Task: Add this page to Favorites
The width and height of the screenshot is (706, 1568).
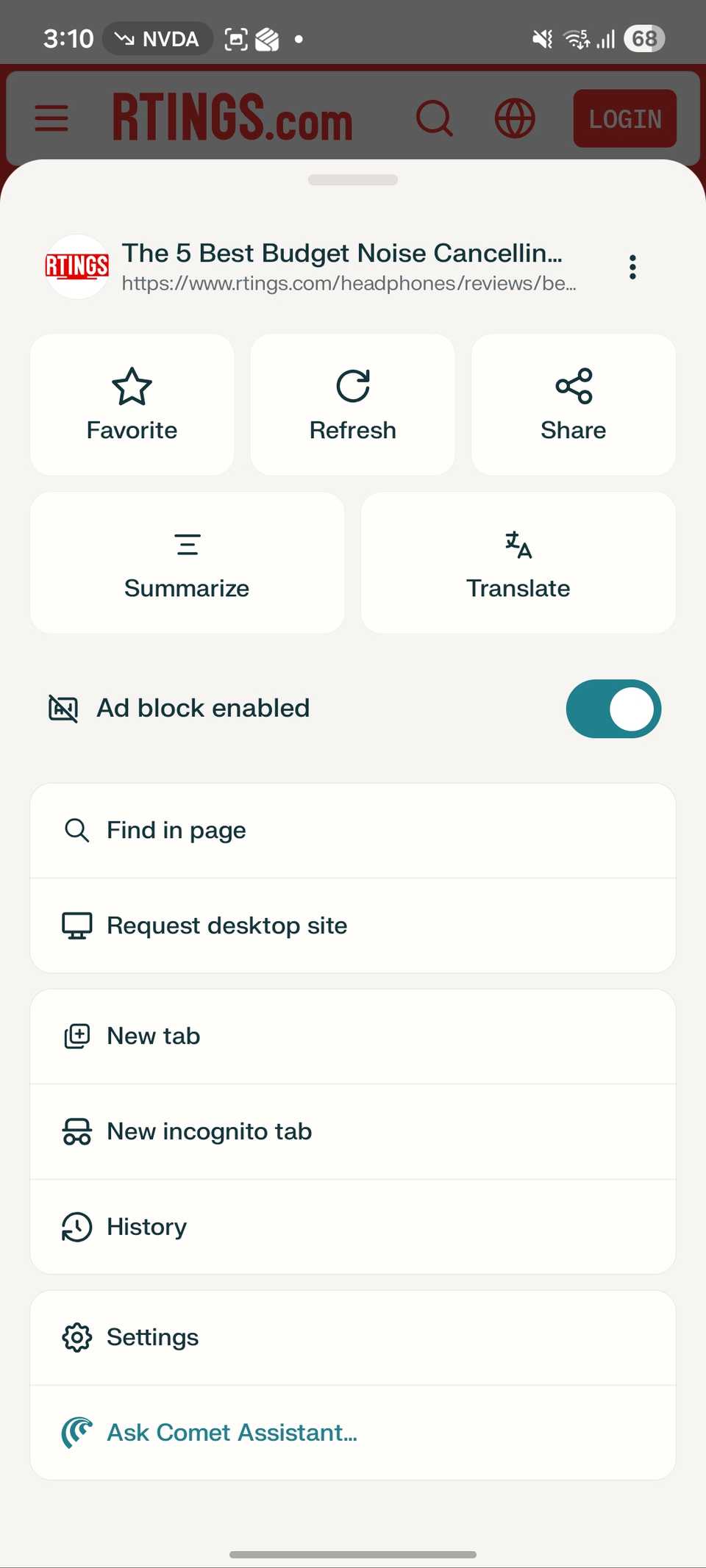Action: pyautogui.click(x=132, y=404)
